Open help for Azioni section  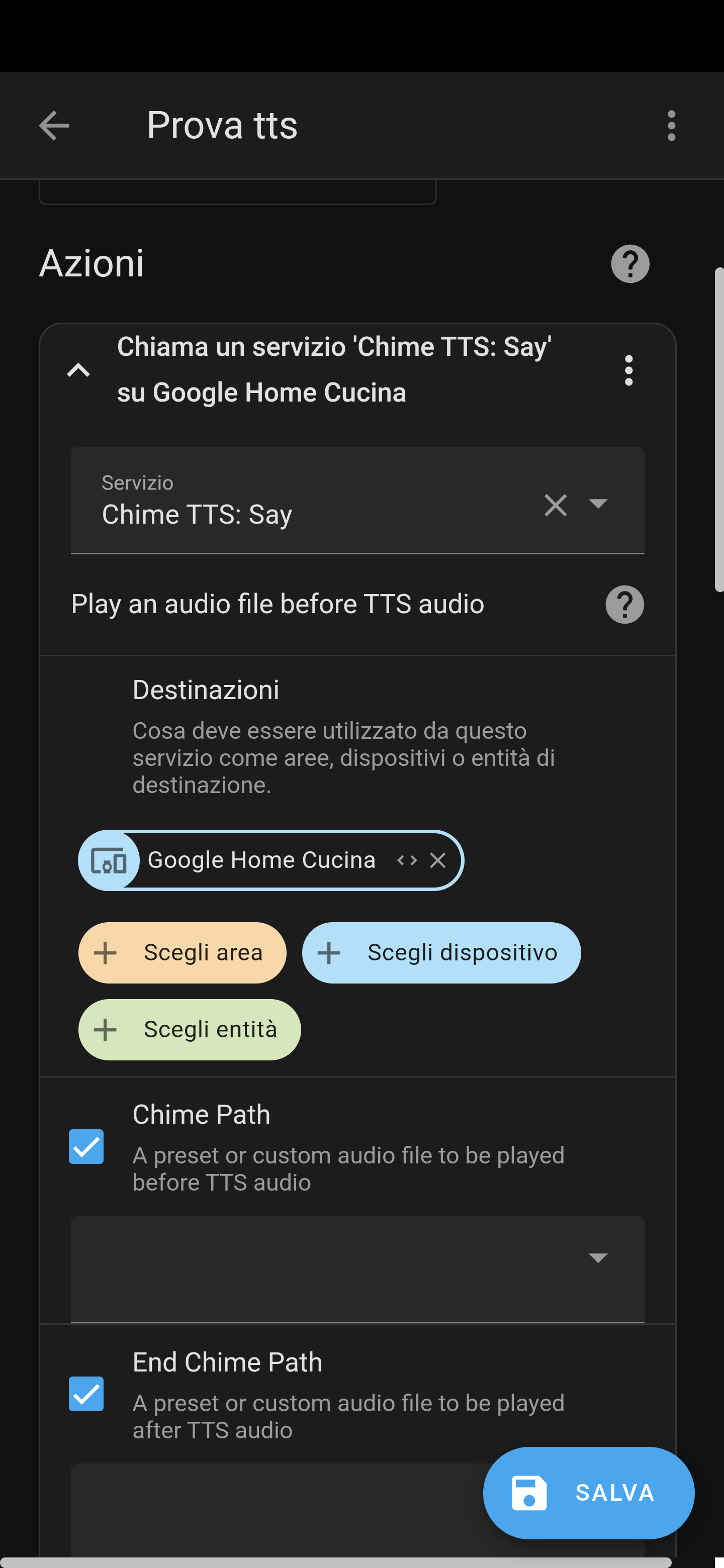click(x=629, y=263)
